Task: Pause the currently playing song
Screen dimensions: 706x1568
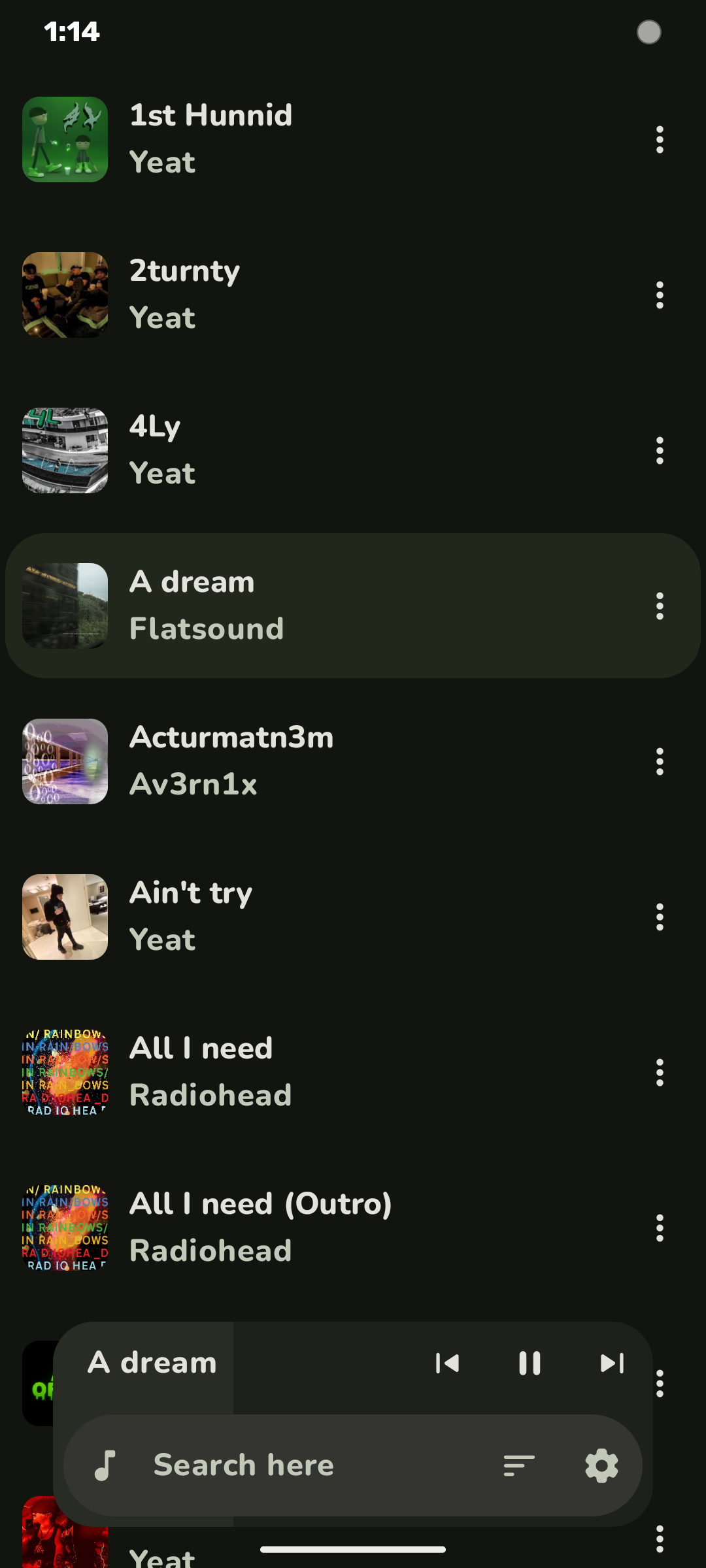Action: coord(529,1364)
